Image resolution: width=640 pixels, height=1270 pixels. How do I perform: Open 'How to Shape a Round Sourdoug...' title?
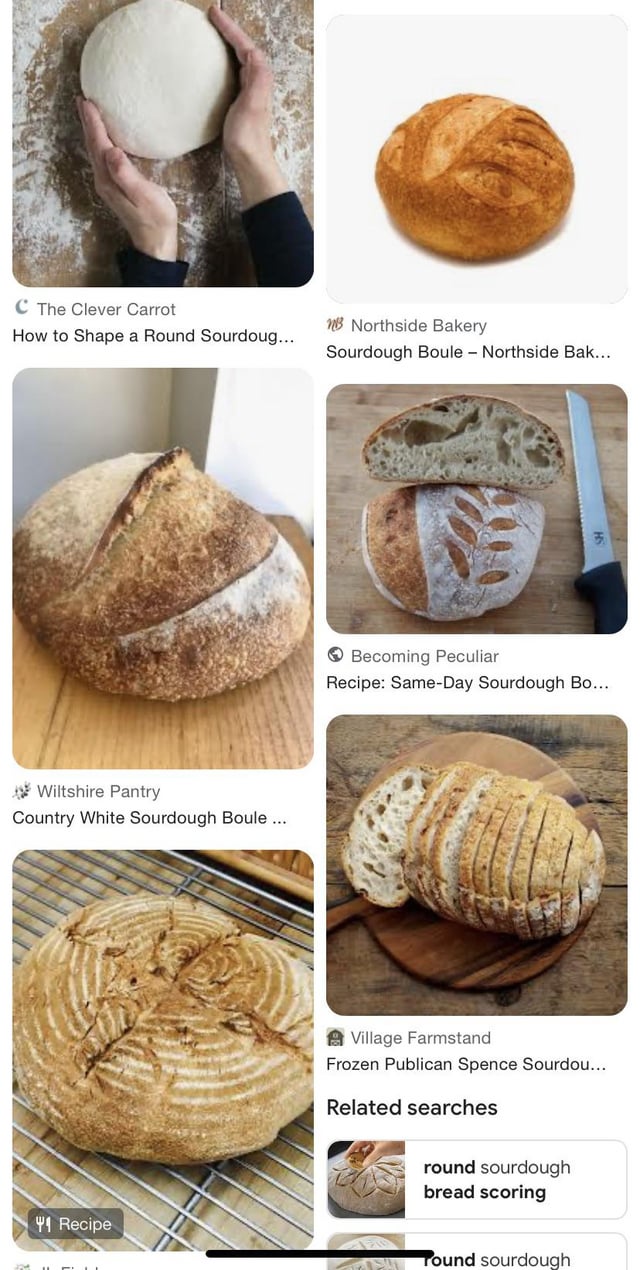click(x=153, y=336)
